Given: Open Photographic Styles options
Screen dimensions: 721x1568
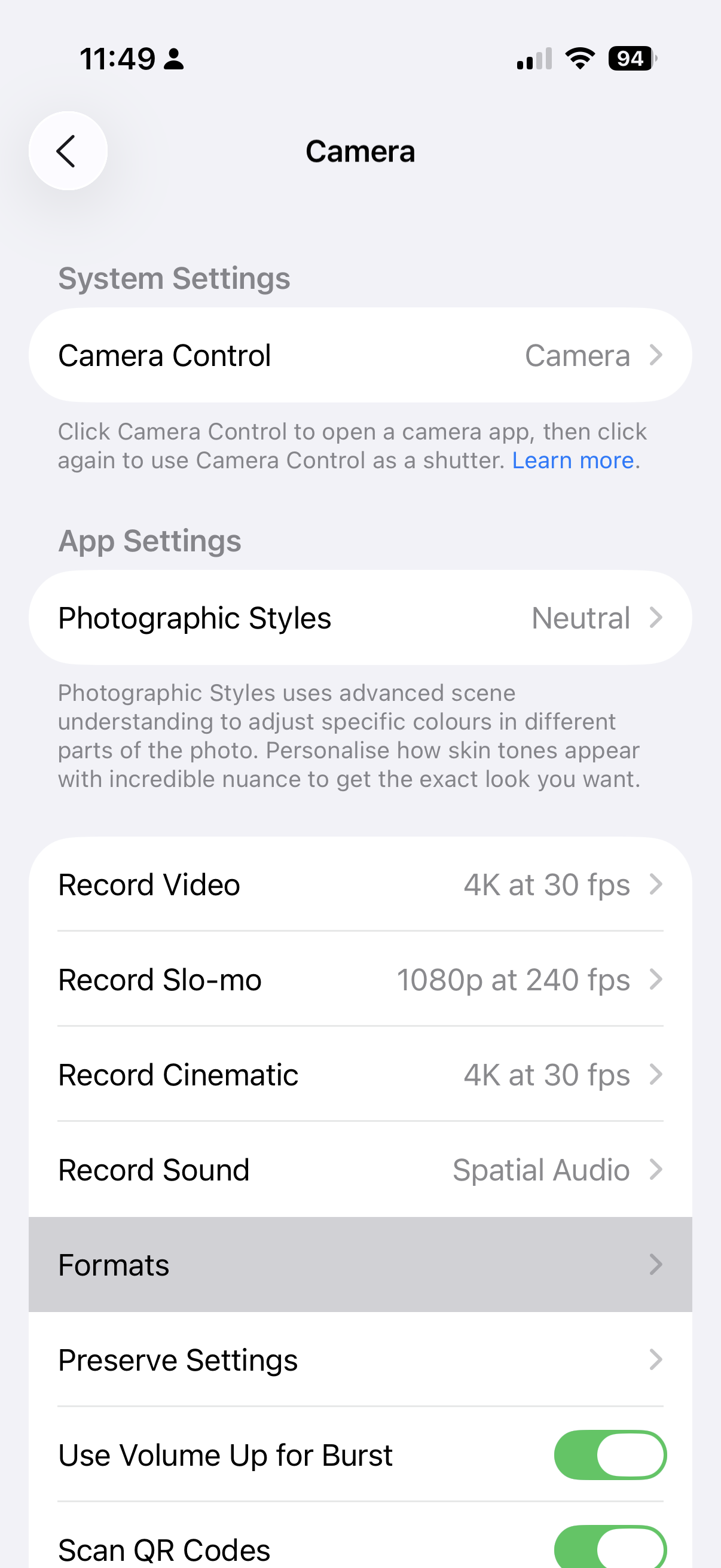Looking at the screenshot, I should tap(359, 618).
